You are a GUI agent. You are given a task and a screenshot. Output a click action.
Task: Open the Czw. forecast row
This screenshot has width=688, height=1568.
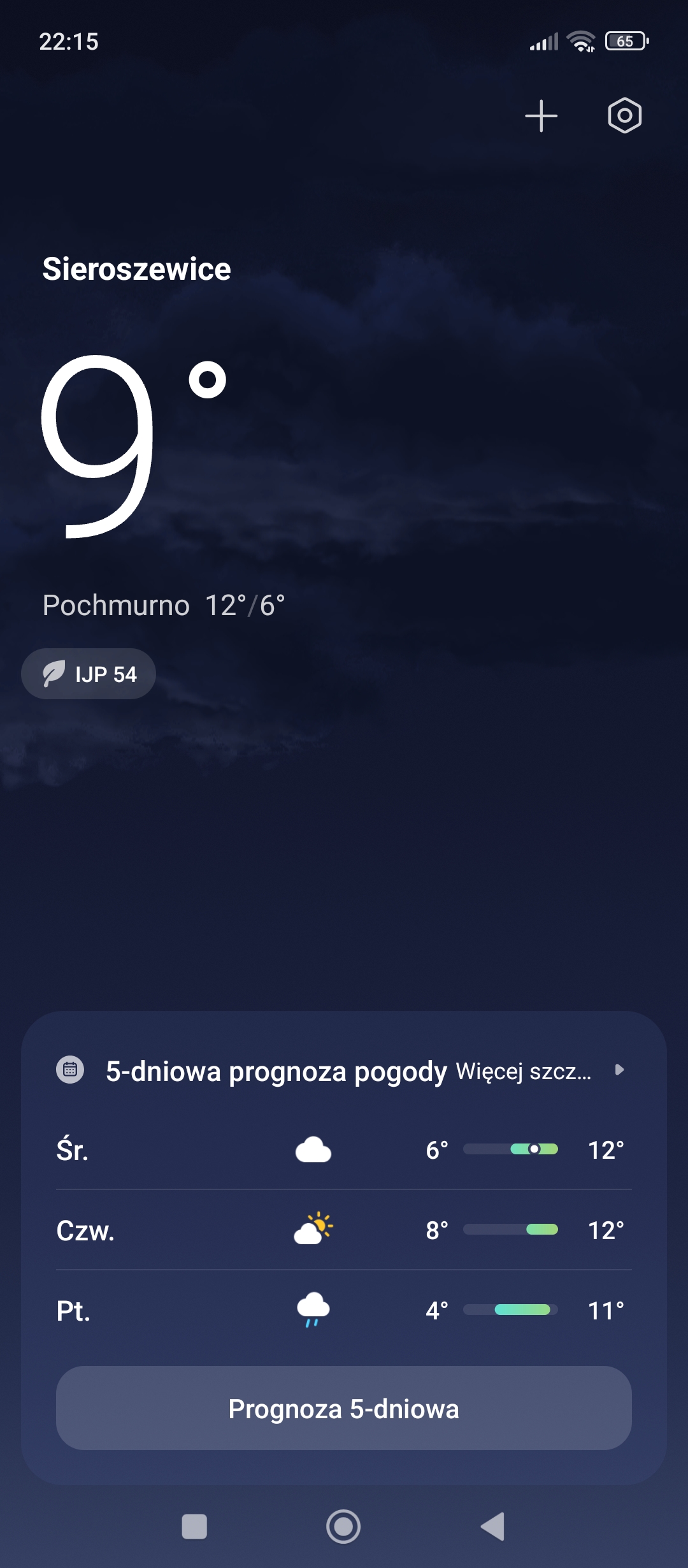pos(344,1230)
